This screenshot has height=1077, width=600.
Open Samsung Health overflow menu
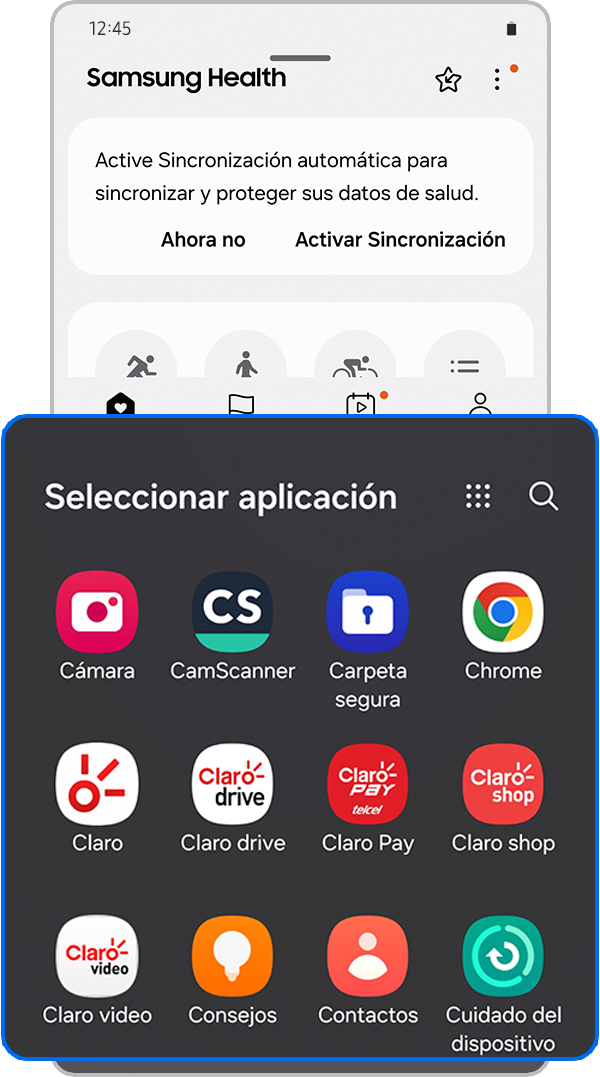[497, 80]
